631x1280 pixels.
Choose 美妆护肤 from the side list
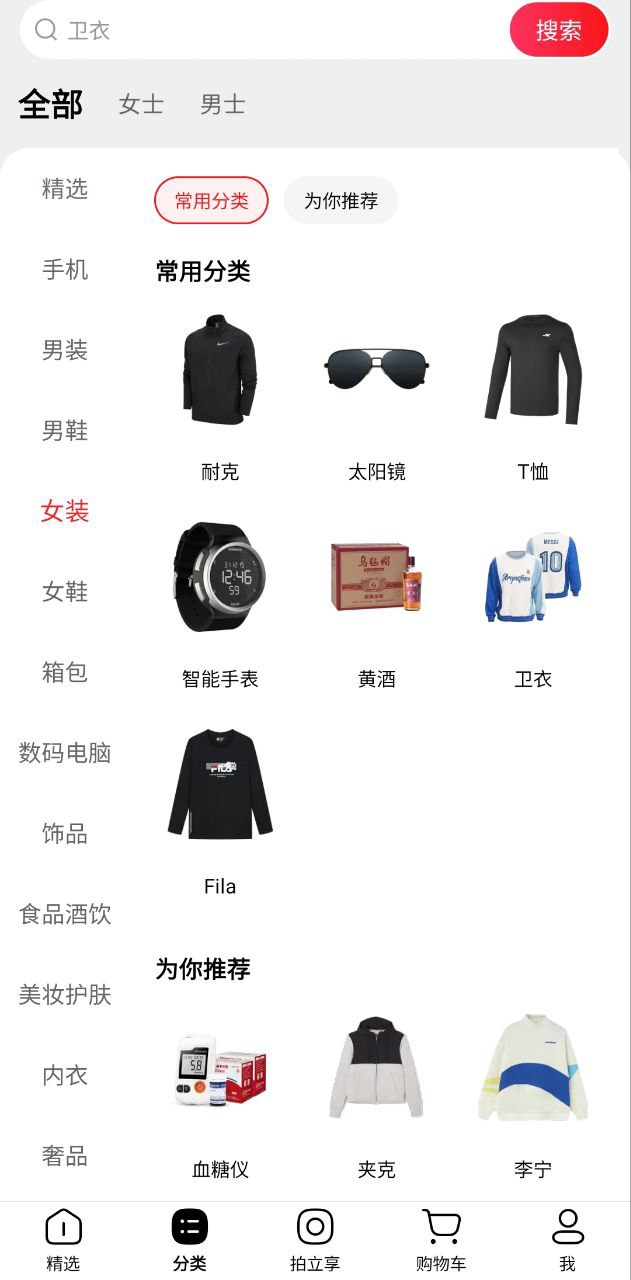(65, 995)
